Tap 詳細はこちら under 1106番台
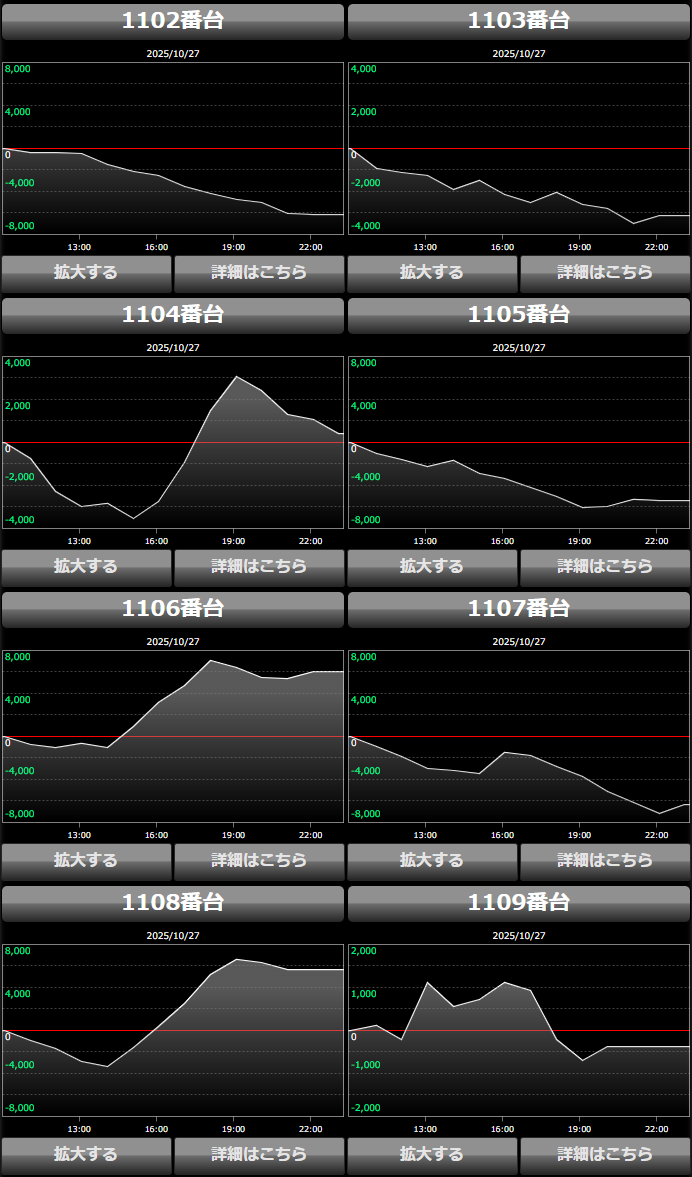 click(x=259, y=860)
